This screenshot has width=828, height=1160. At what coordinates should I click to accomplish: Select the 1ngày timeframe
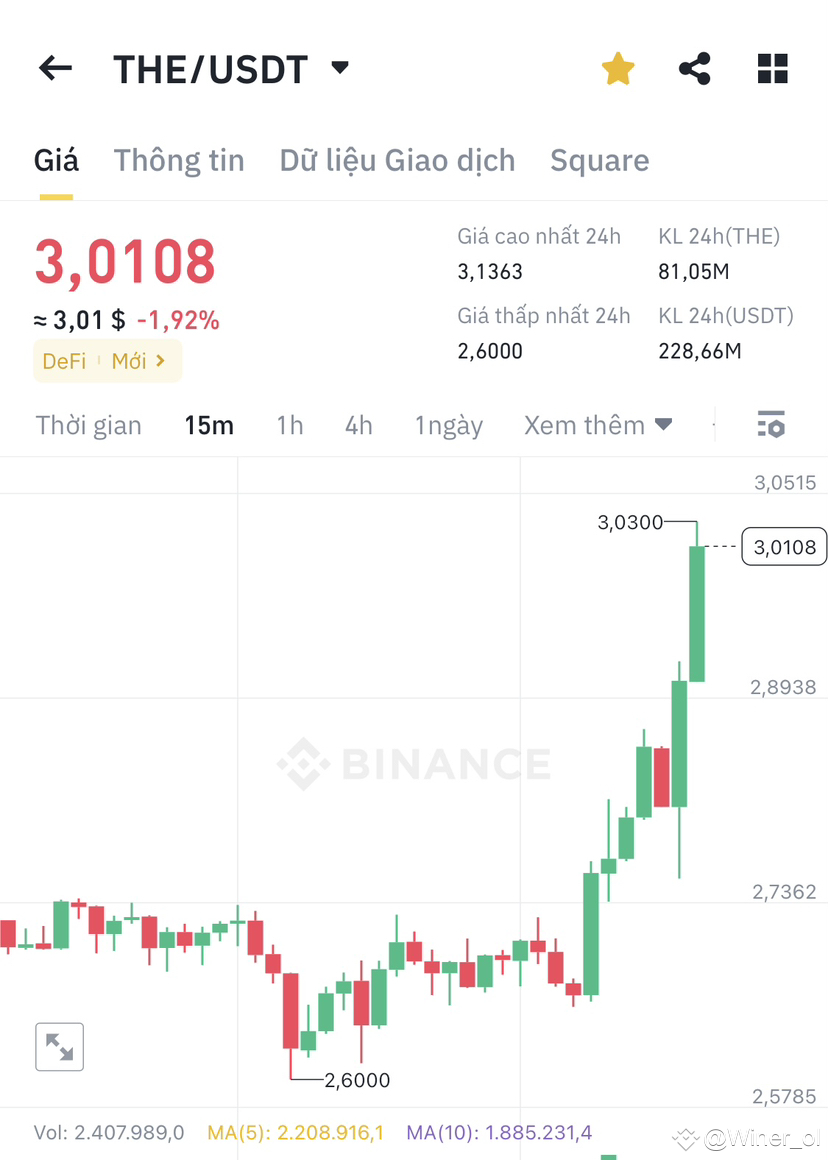click(448, 425)
